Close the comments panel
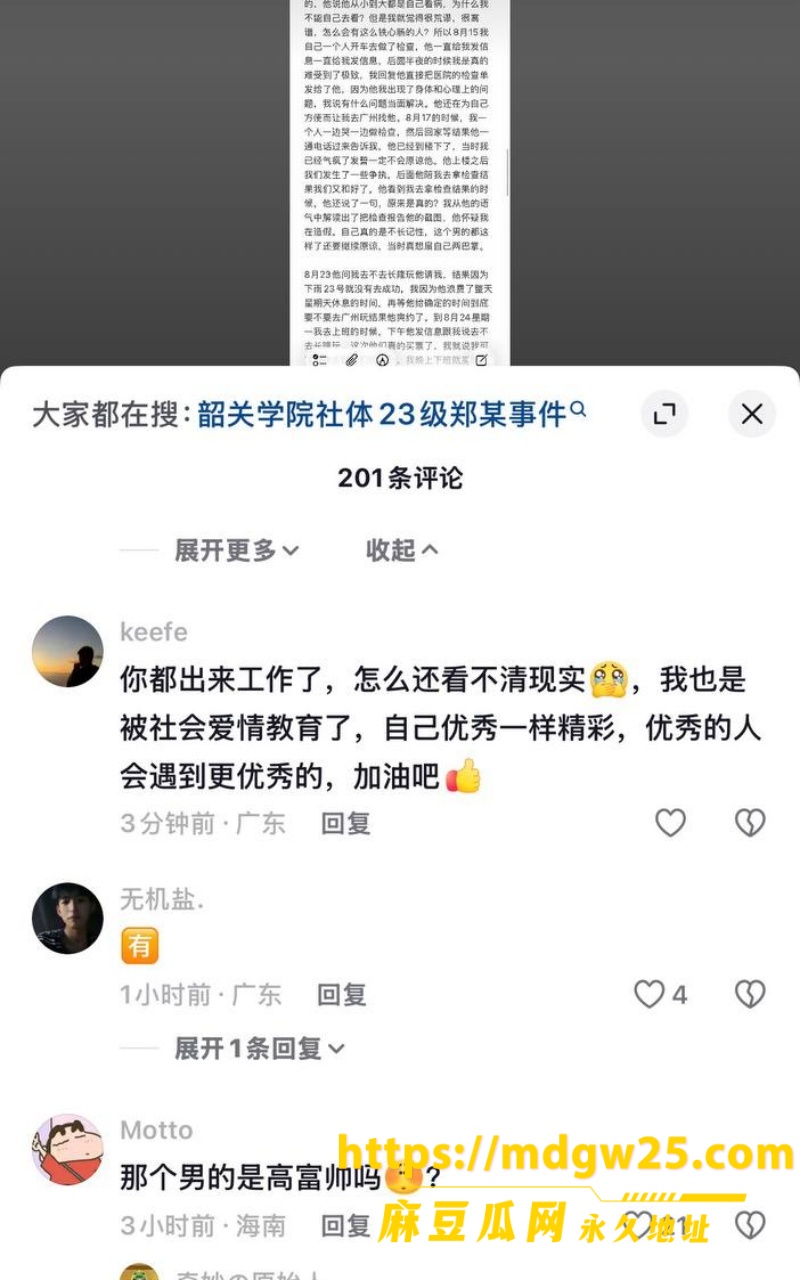The height and width of the screenshot is (1280, 800). tap(752, 414)
